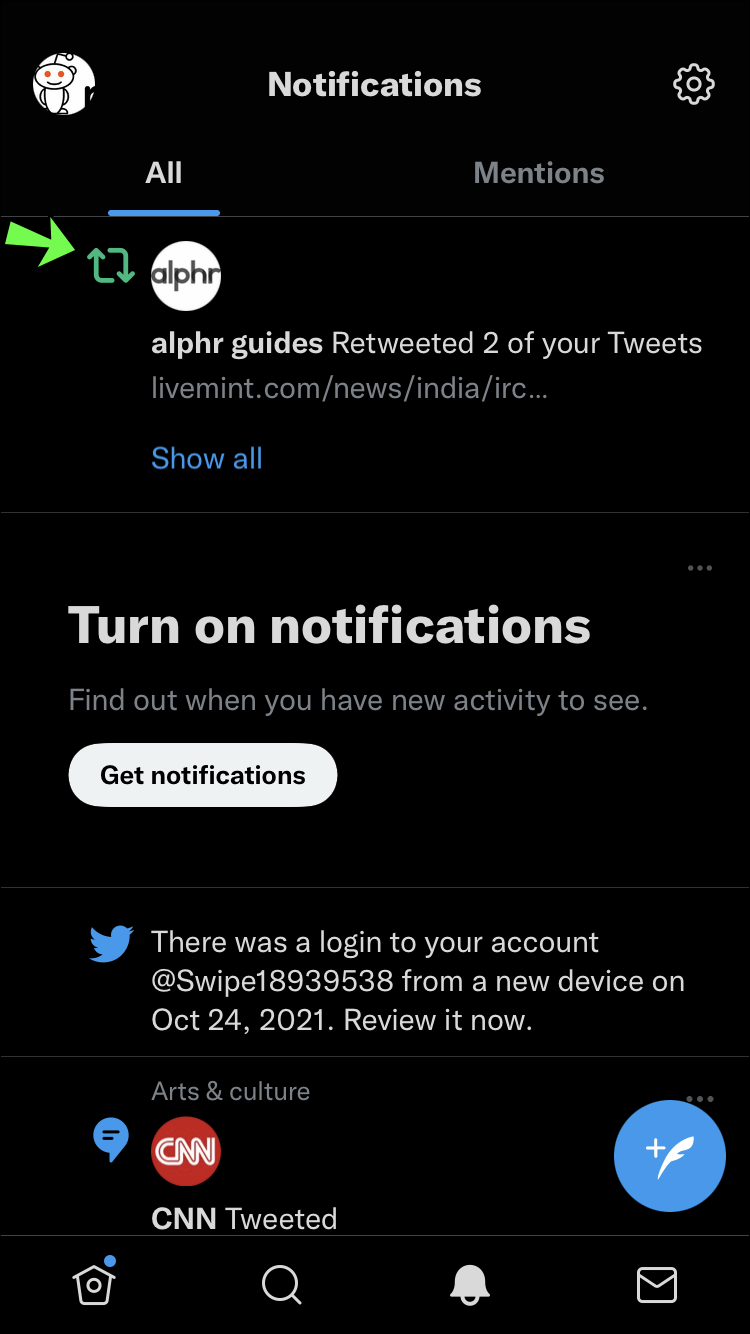
Task: Open the Notifications bell tab
Action: pos(469,1284)
